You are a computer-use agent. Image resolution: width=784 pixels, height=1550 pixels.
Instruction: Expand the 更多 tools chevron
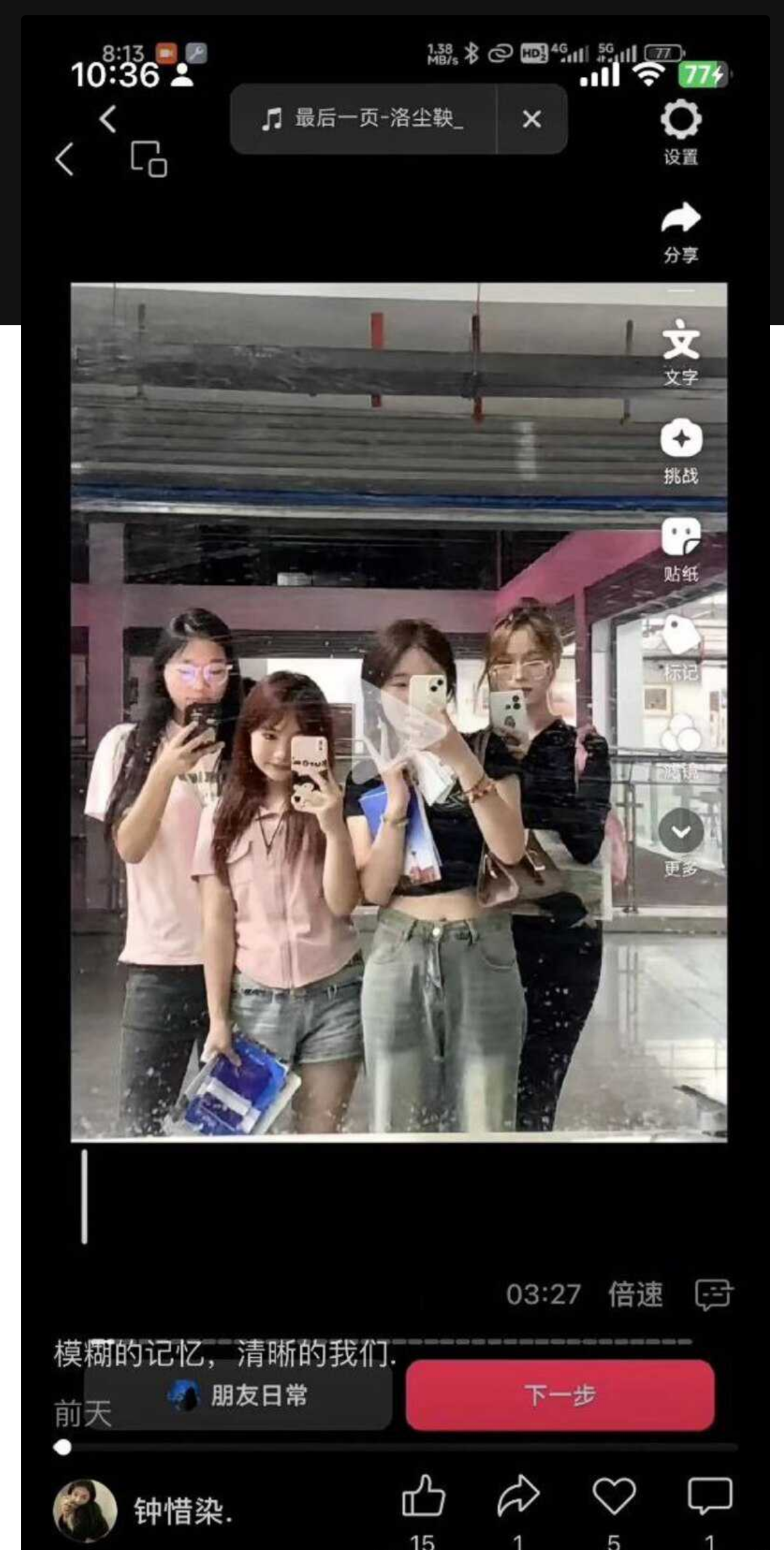tap(681, 831)
